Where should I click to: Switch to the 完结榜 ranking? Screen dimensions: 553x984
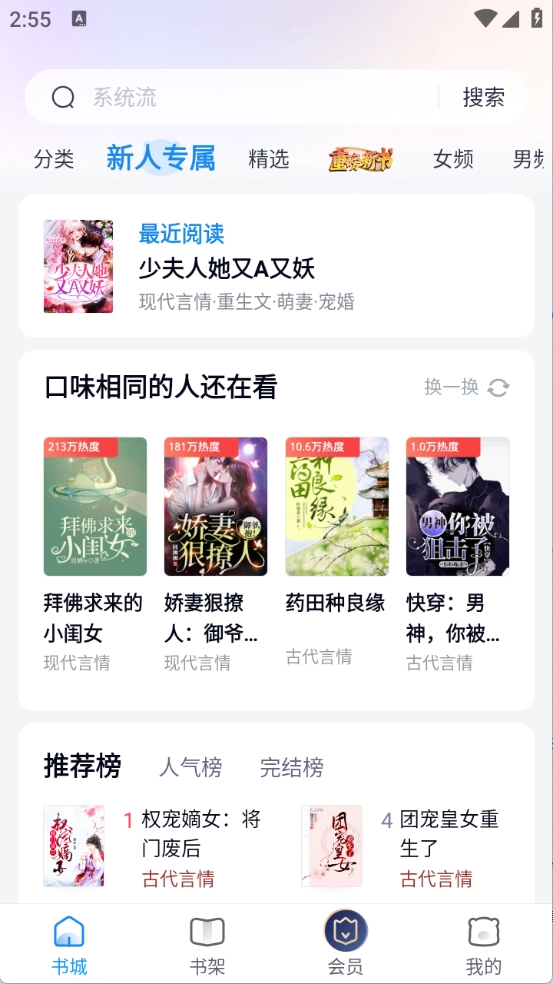[292, 767]
